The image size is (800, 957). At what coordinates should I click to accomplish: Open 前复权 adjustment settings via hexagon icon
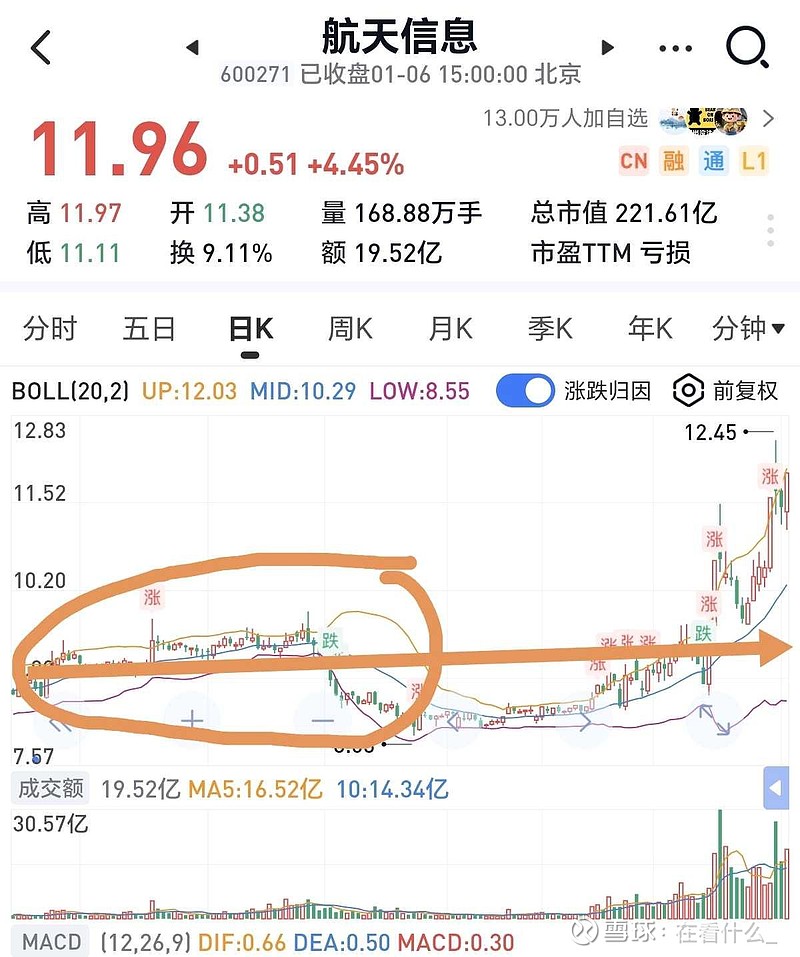pyautogui.click(x=689, y=392)
